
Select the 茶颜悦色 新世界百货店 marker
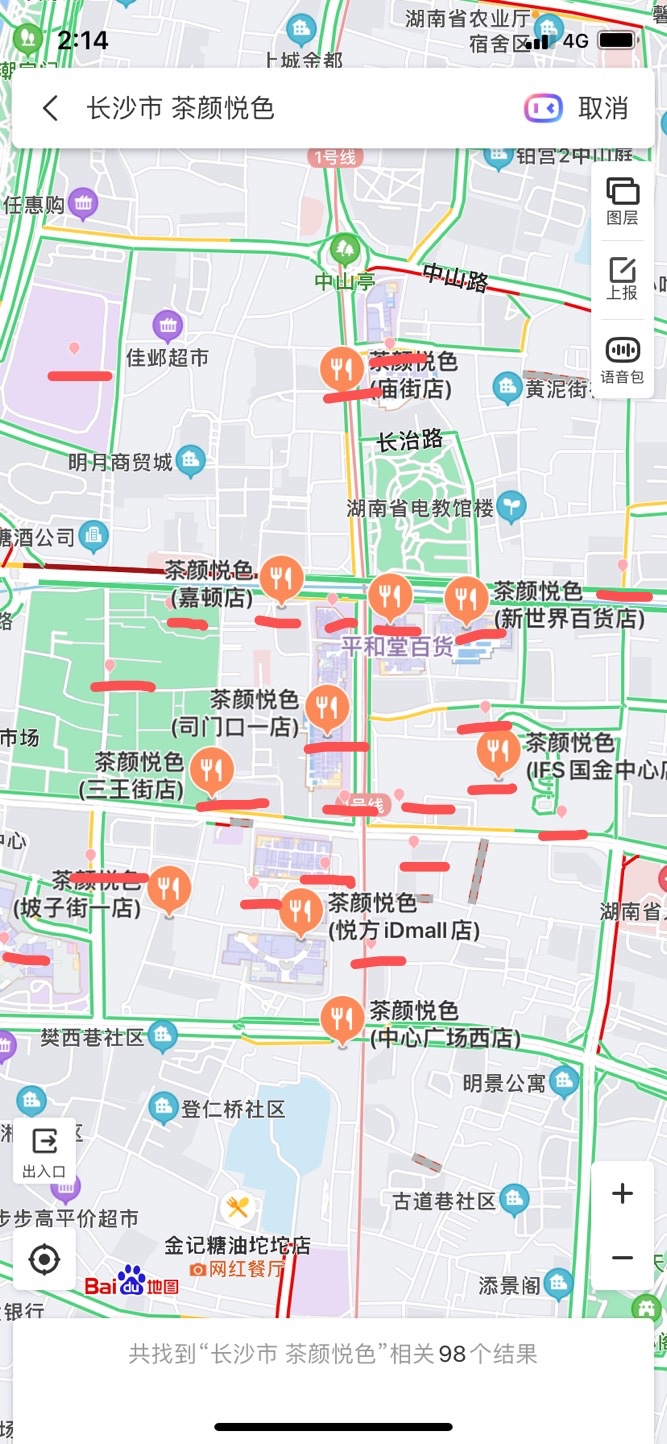(466, 599)
